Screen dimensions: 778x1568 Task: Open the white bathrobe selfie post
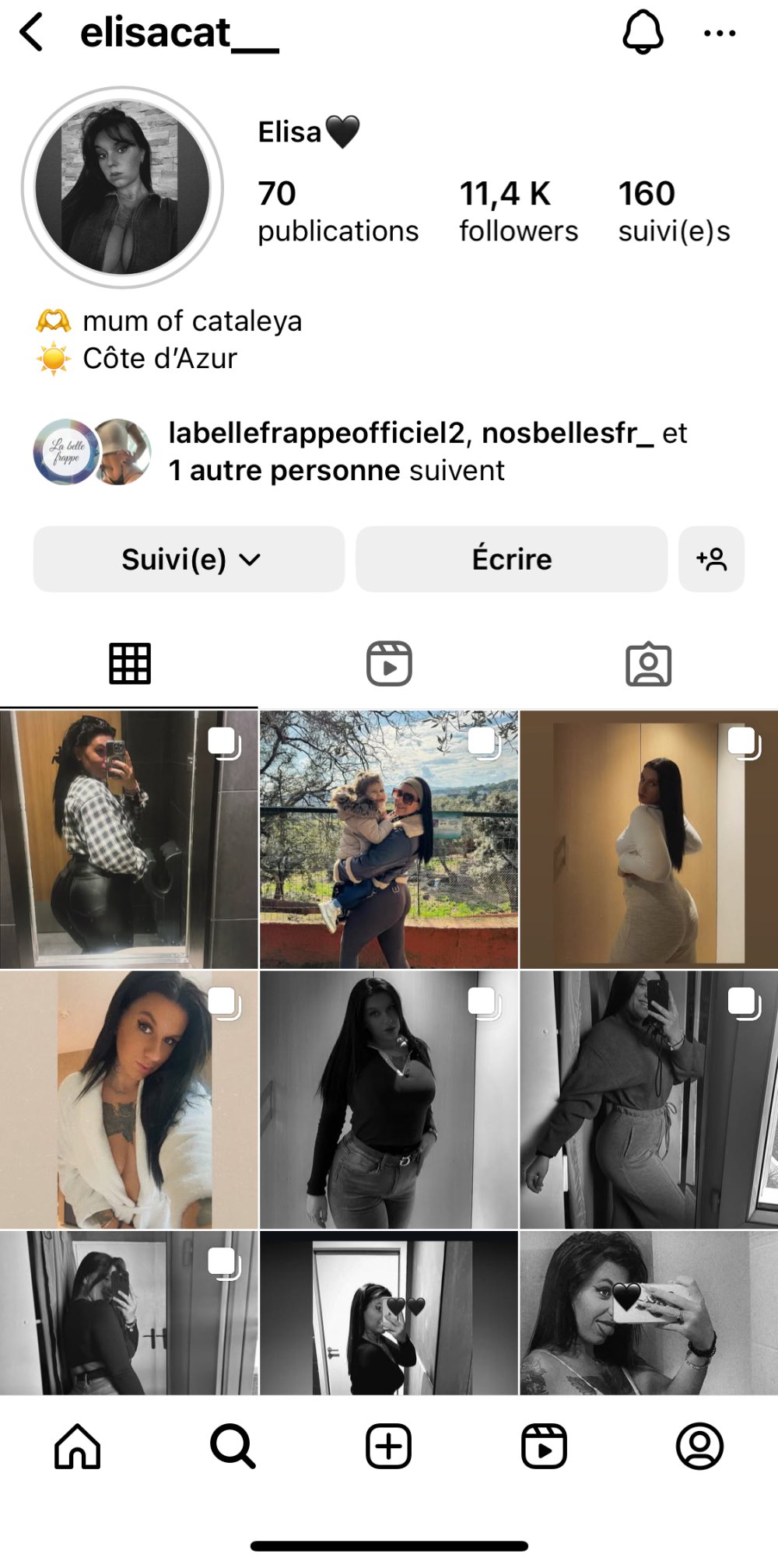click(128, 1100)
